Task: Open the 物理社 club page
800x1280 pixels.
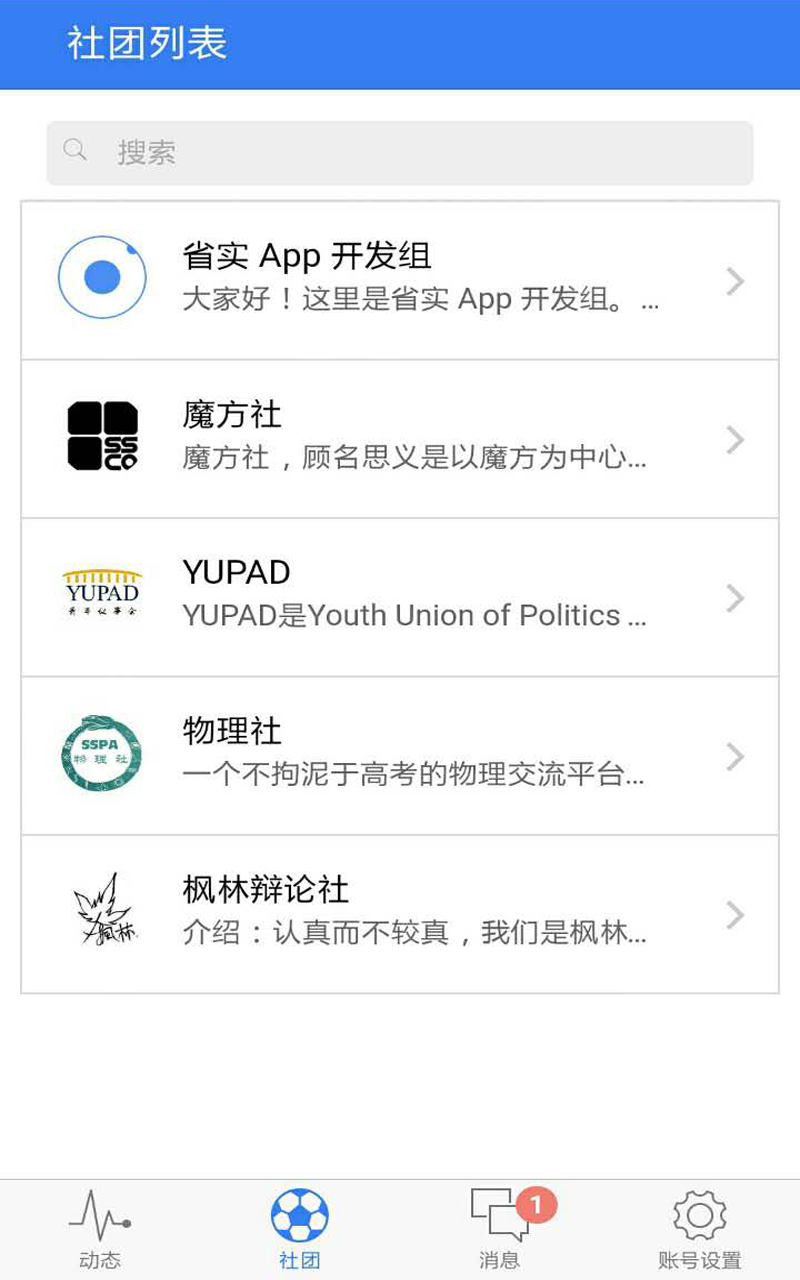Action: (400, 755)
